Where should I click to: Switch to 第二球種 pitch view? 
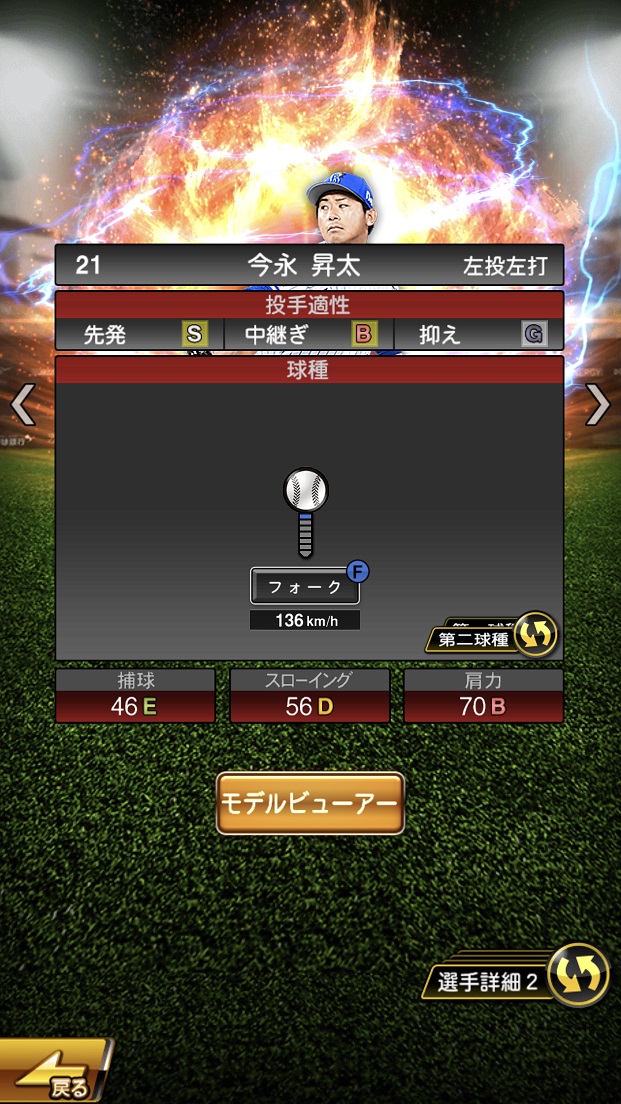[x=492, y=637]
